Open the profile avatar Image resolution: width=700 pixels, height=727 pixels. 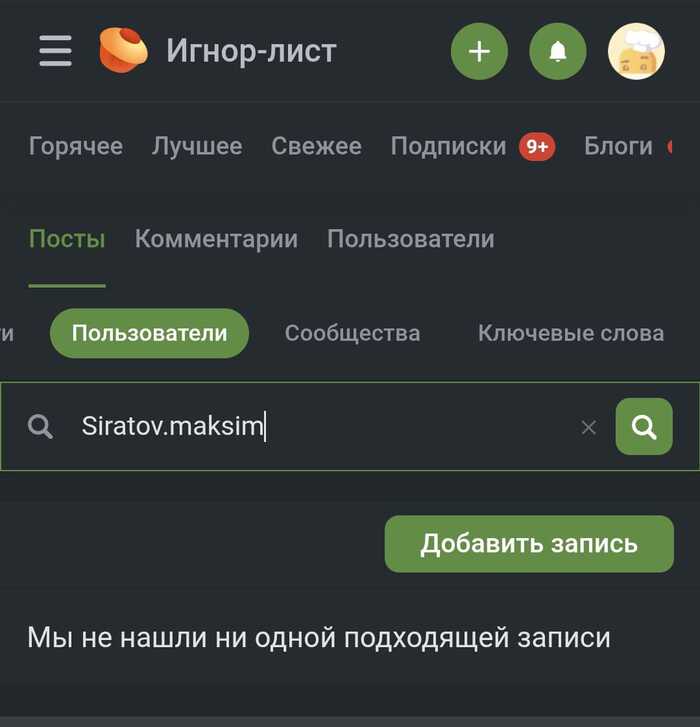click(x=636, y=51)
